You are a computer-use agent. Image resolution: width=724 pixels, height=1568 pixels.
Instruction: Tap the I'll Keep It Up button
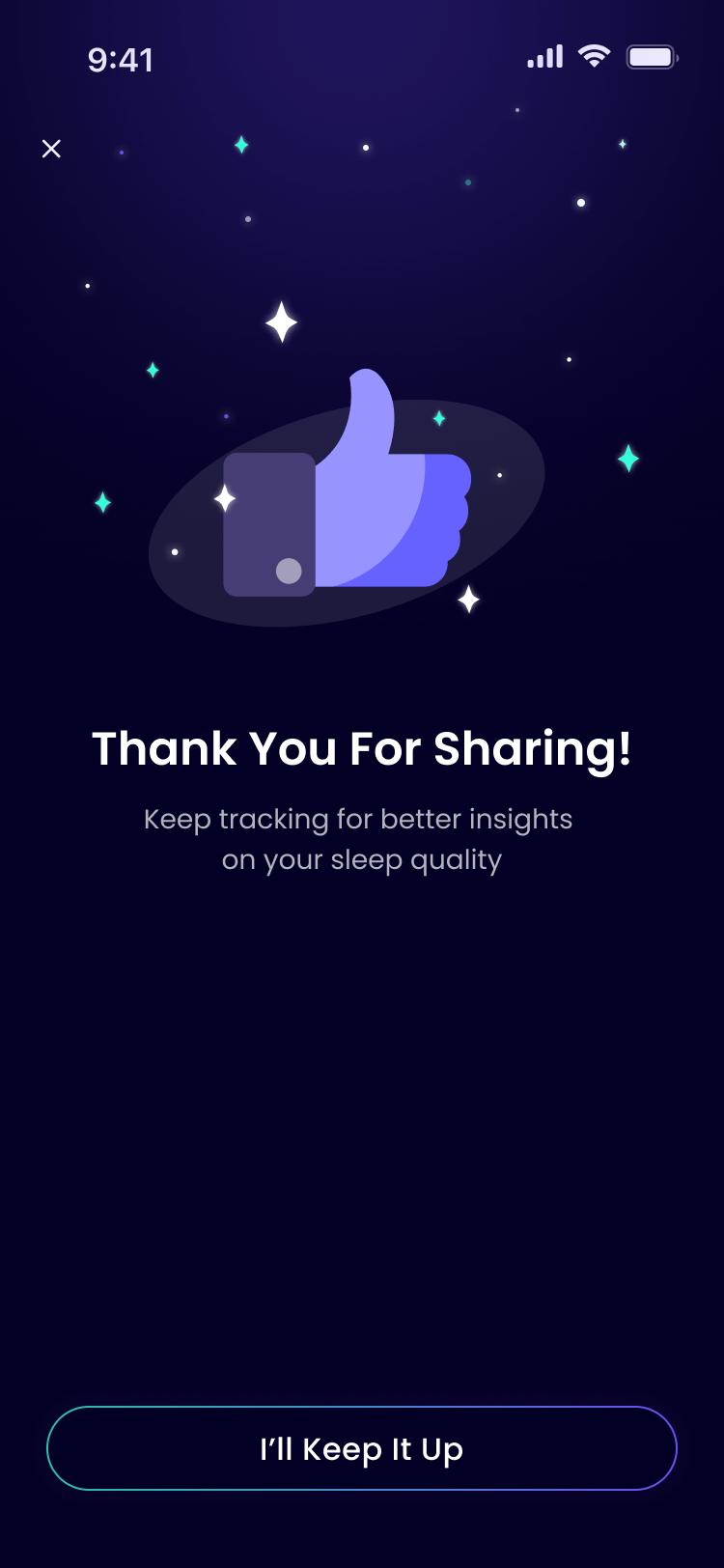click(362, 1448)
